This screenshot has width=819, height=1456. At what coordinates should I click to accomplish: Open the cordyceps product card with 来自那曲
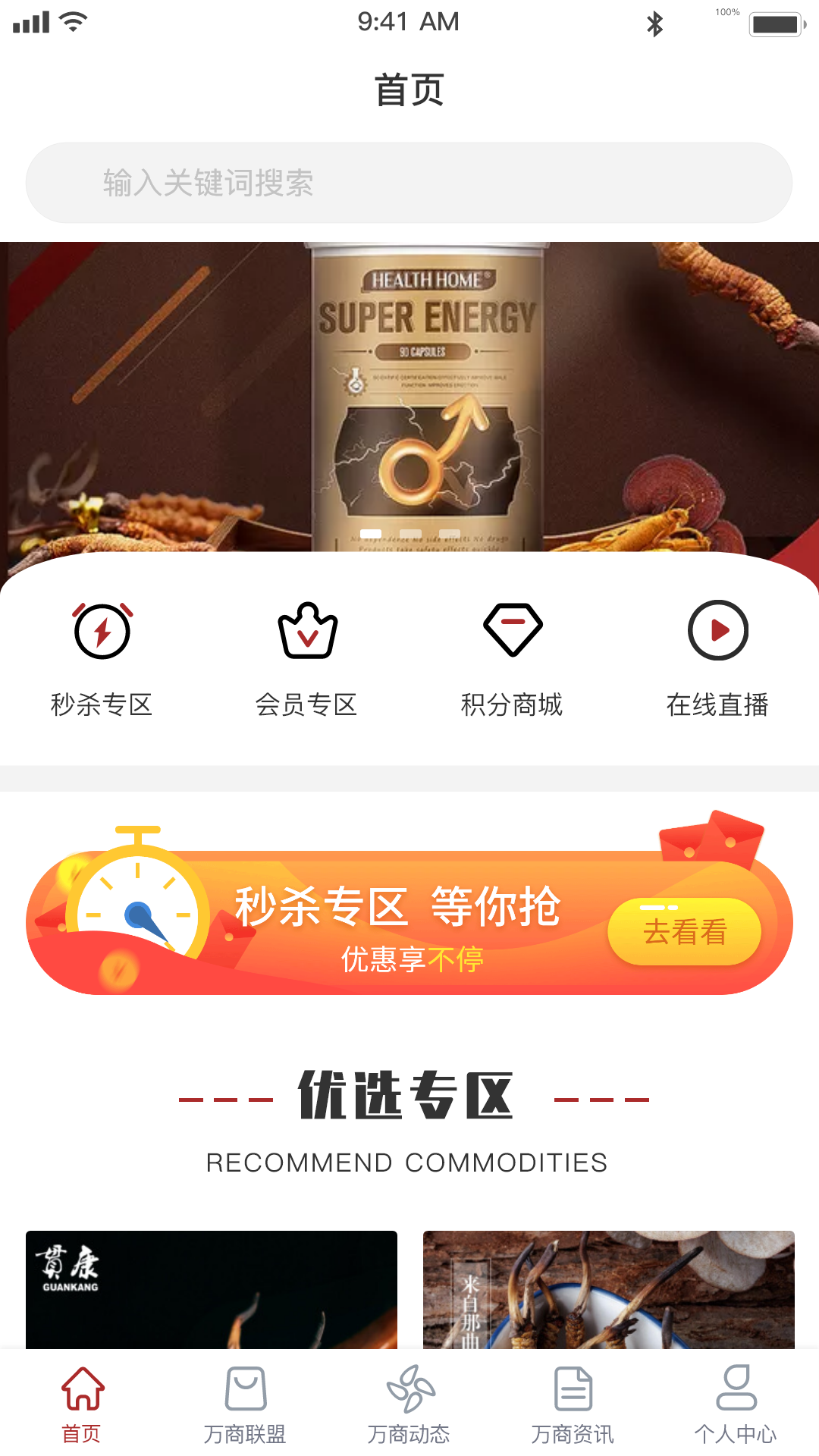[x=608, y=1289]
